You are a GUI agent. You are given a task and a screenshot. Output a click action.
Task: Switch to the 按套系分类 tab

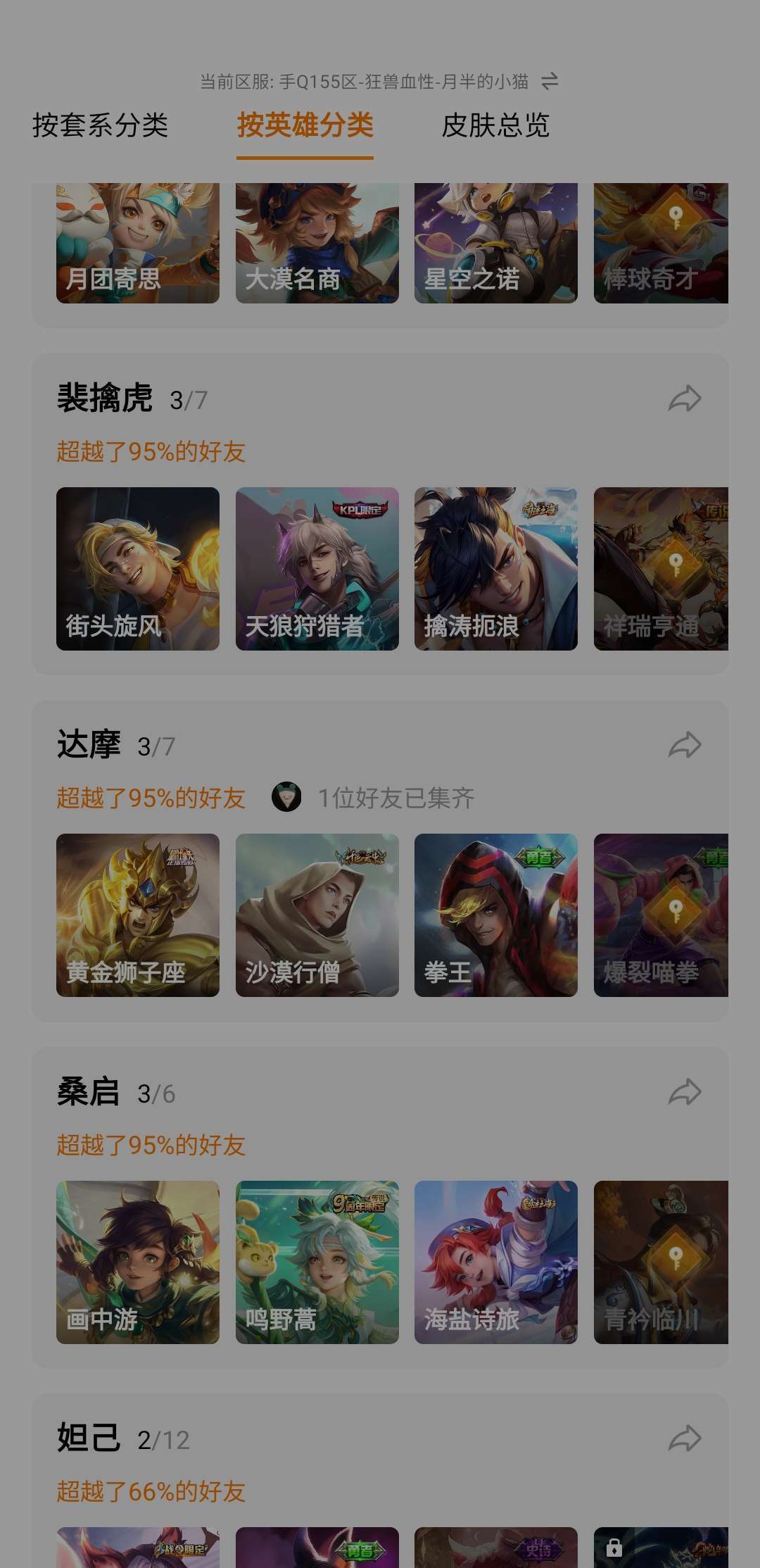[100, 126]
